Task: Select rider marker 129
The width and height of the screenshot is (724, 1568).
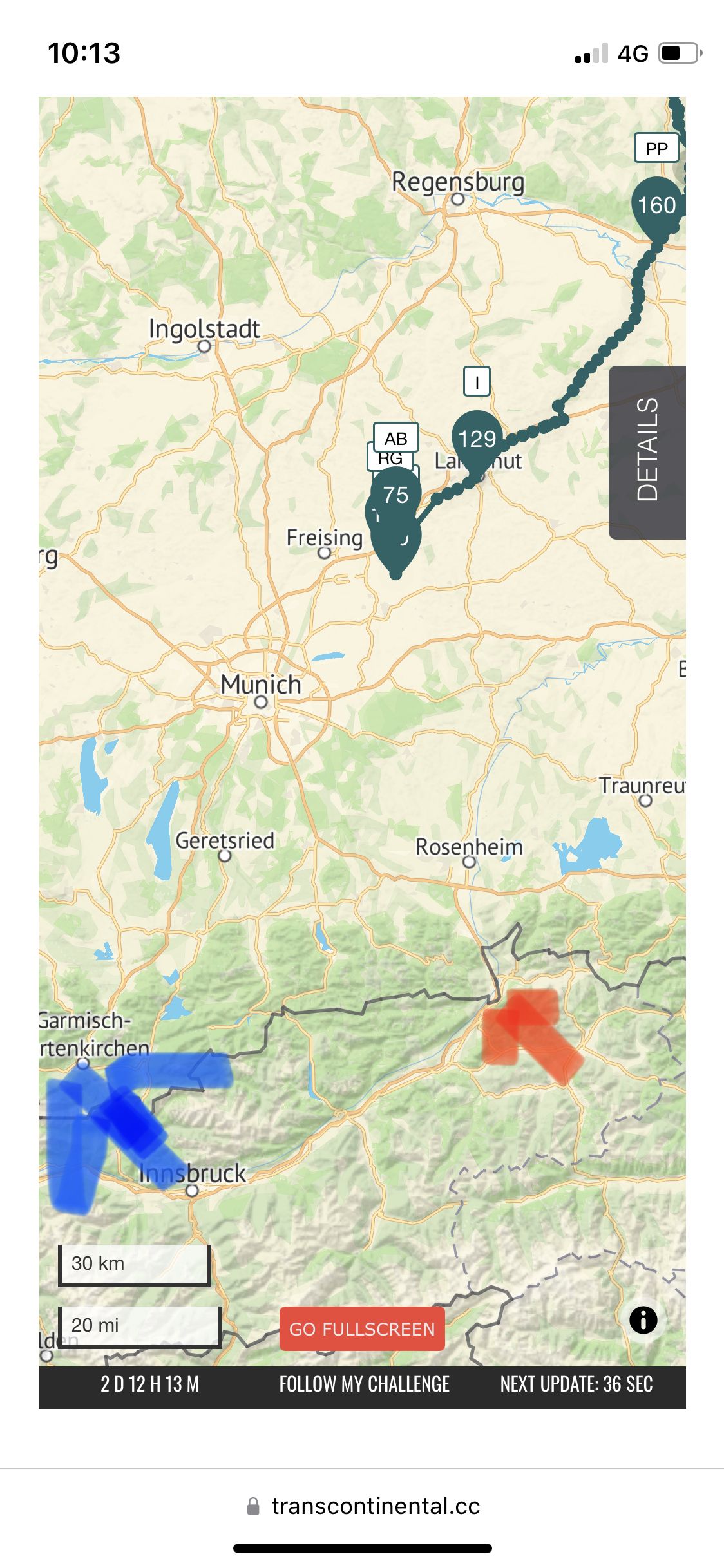Action: tap(477, 439)
